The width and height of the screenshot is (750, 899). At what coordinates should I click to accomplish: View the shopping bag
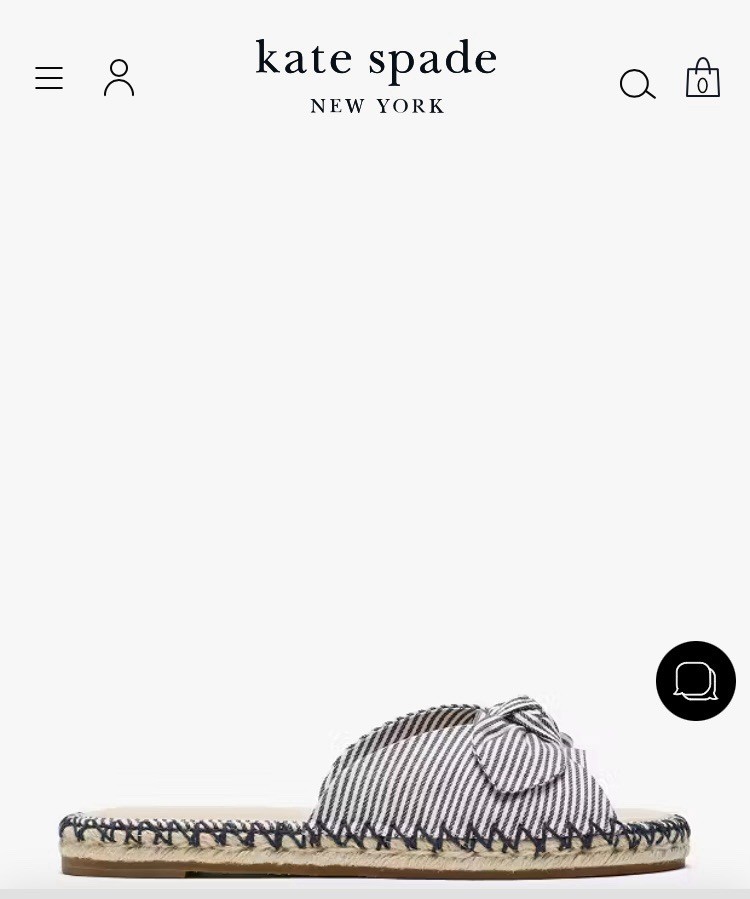coord(703,78)
